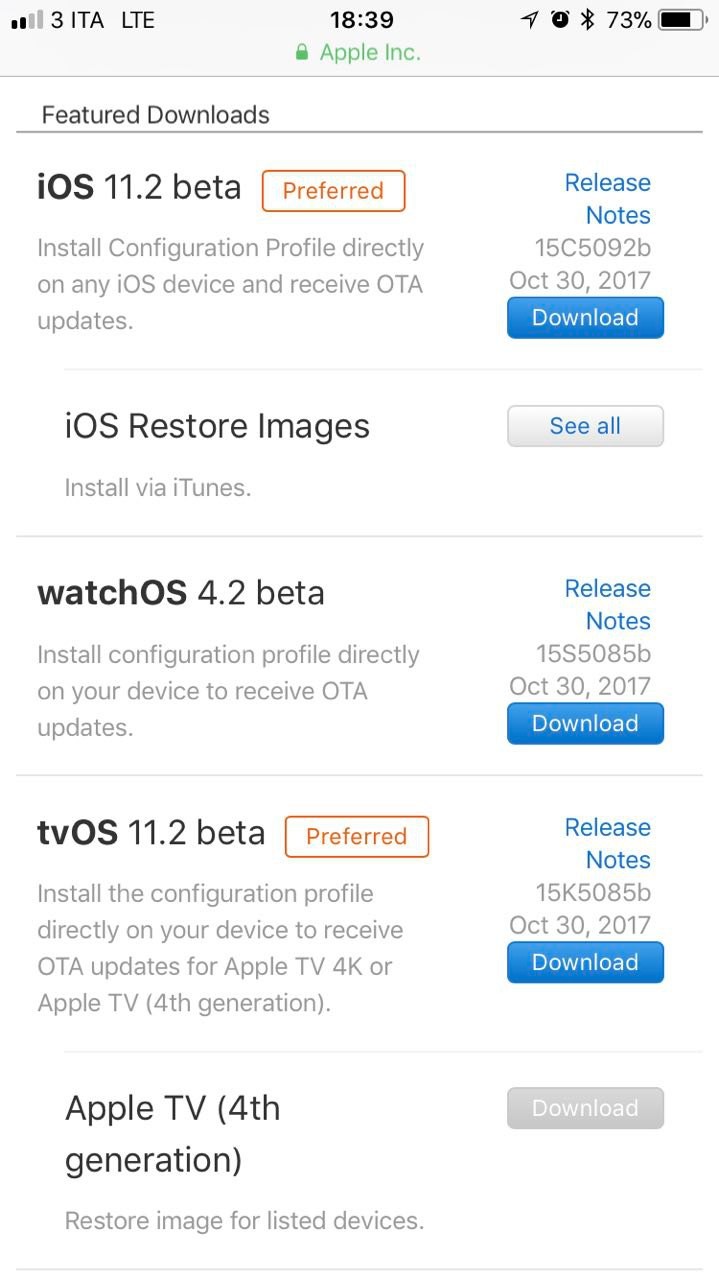Open Release Notes for iOS 11.2 beta

607,199
